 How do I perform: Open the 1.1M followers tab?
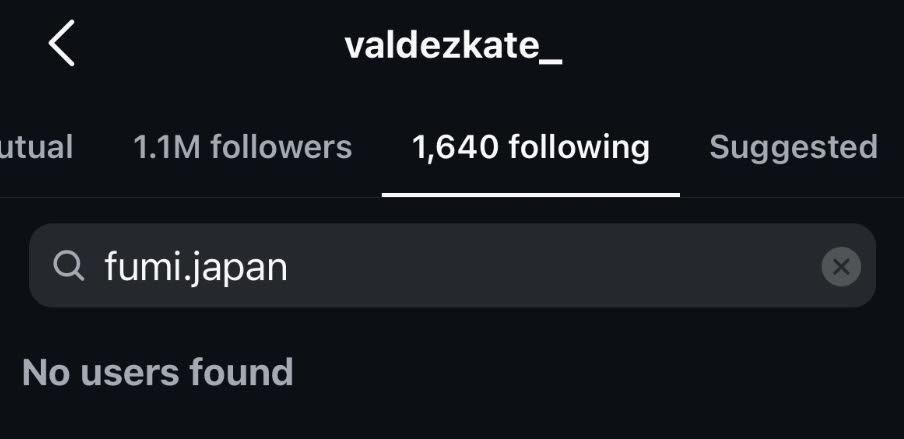(x=242, y=148)
